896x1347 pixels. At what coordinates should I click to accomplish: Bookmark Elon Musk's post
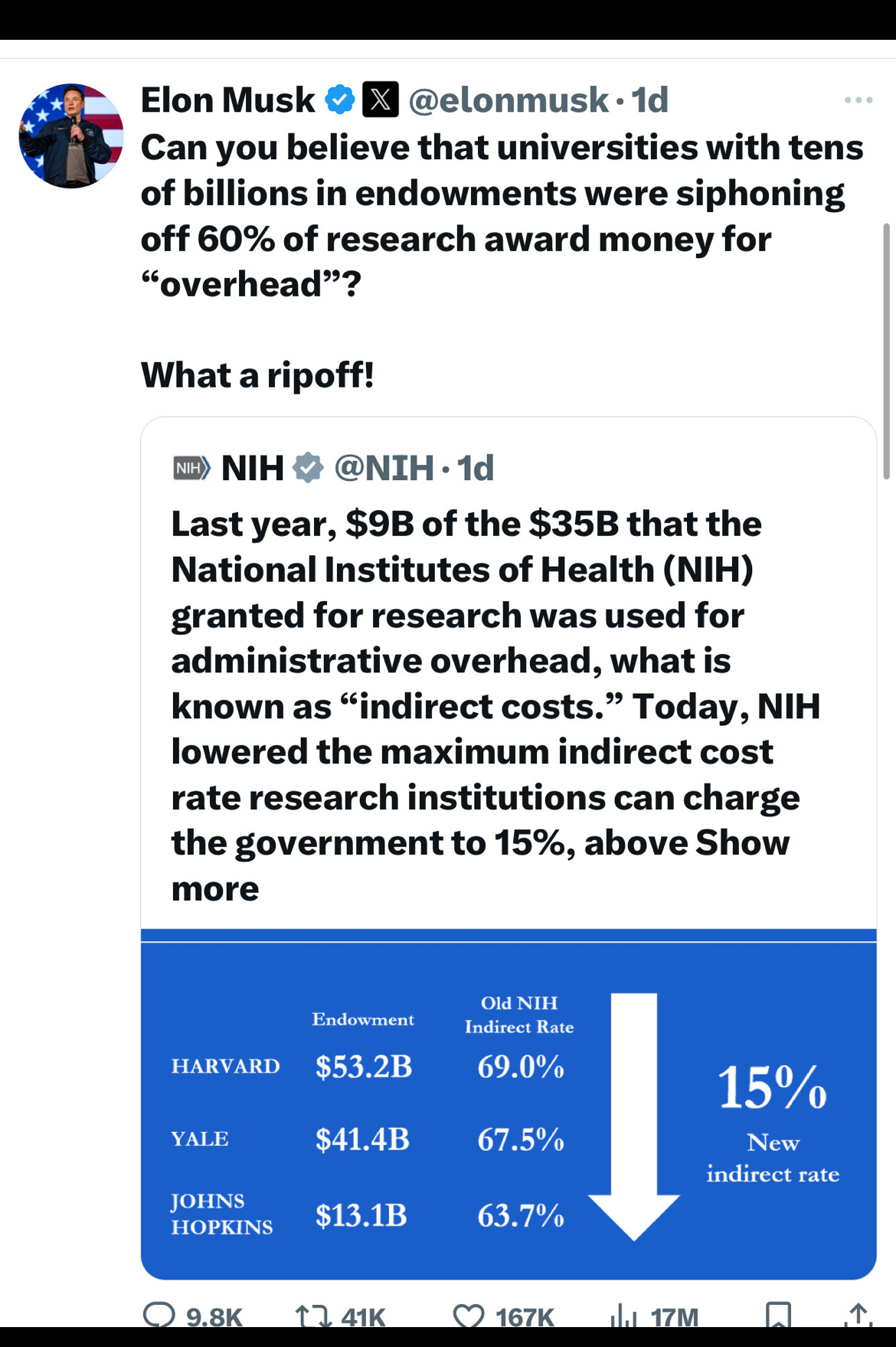[x=778, y=1315]
